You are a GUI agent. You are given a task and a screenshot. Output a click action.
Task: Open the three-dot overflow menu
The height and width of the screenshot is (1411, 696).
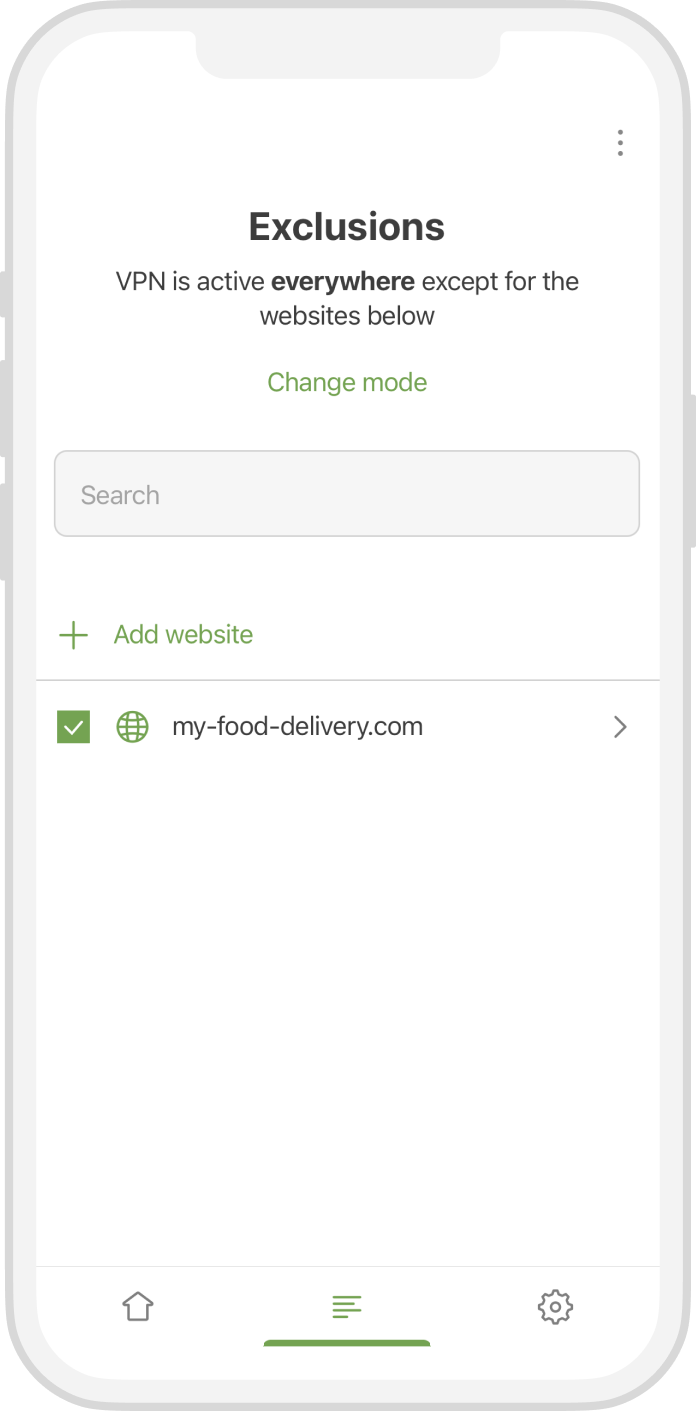pos(620,143)
